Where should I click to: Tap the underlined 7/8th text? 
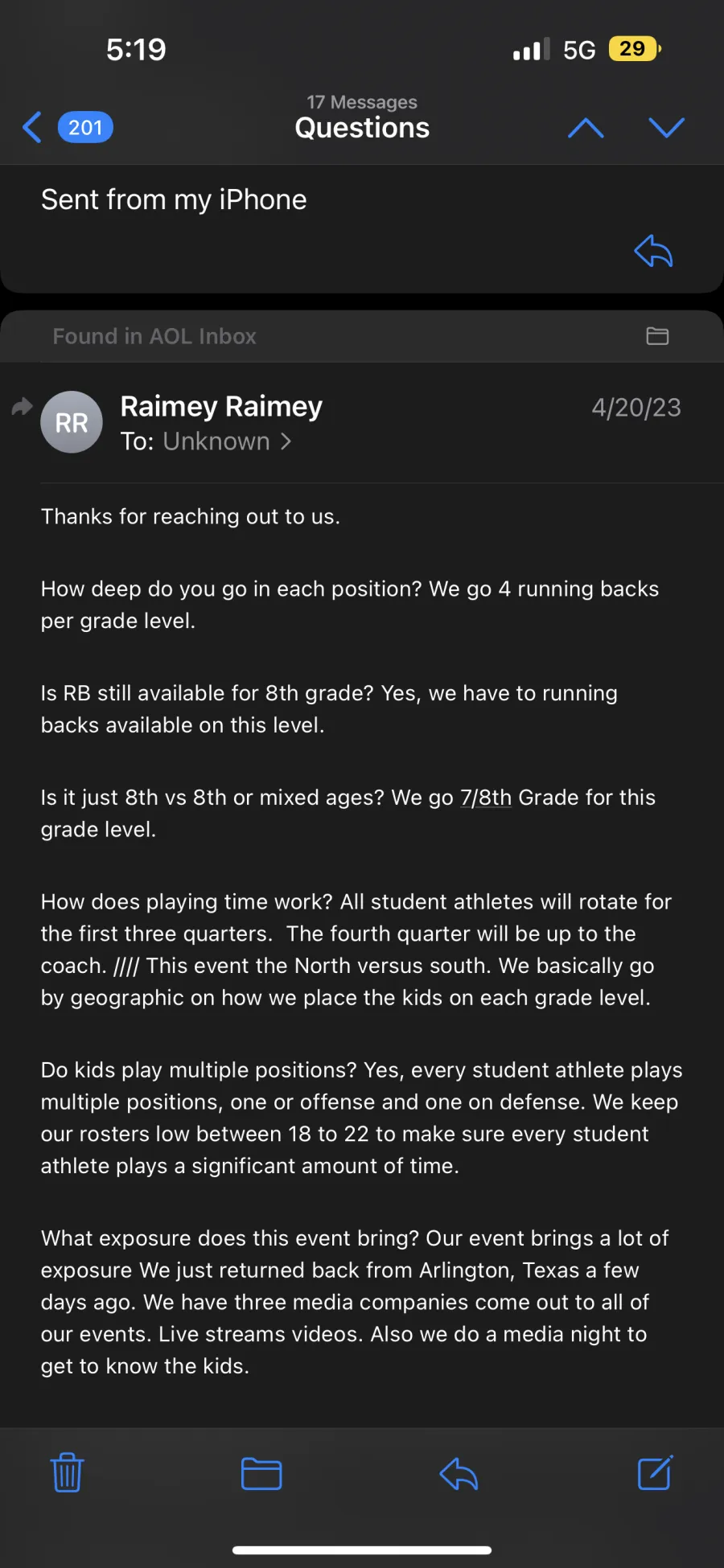click(x=486, y=798)
